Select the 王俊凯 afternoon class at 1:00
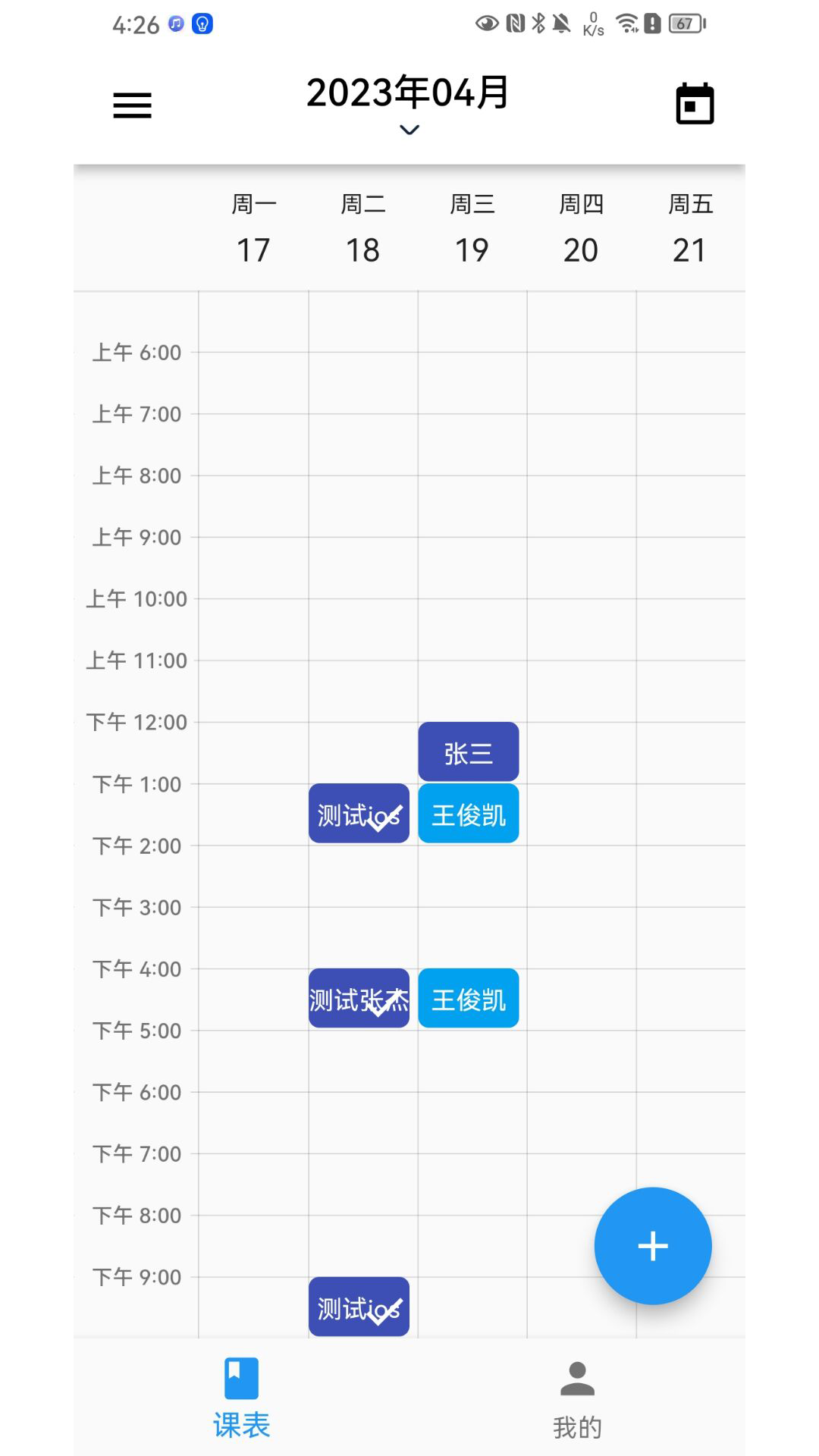 (468, 813)
